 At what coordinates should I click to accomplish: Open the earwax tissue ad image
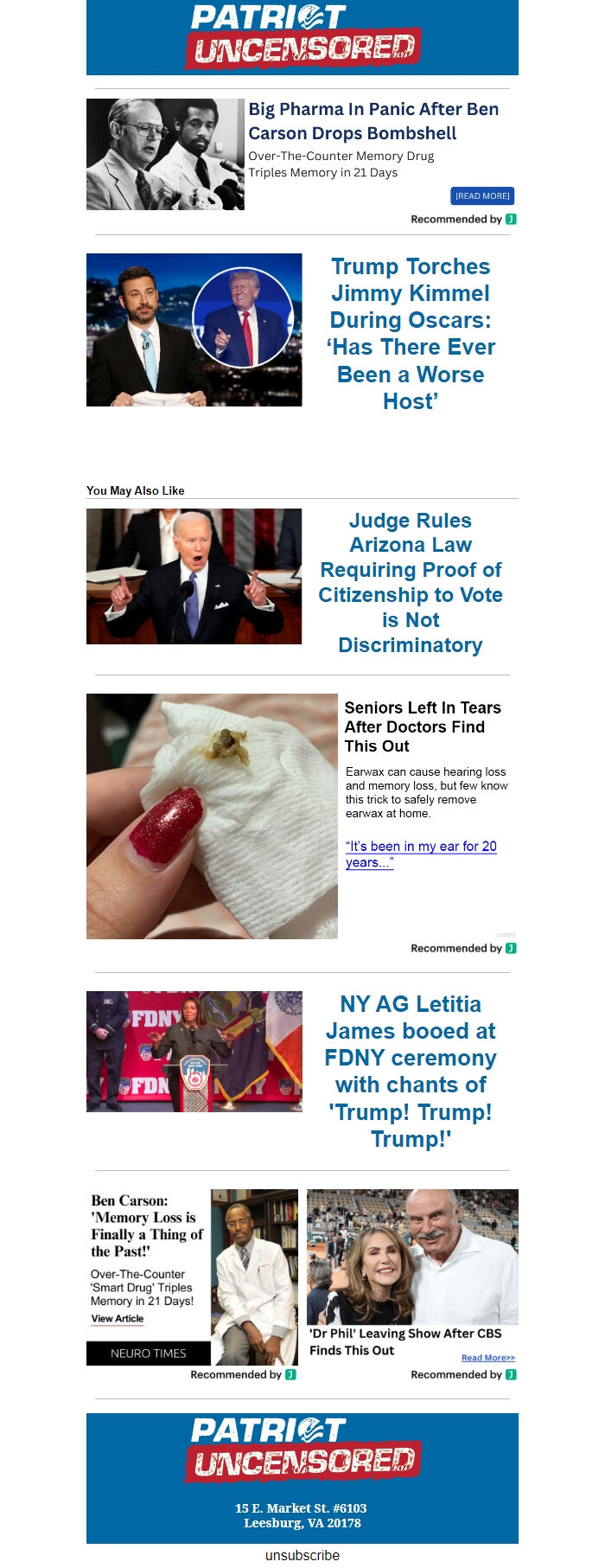[212, 816]
